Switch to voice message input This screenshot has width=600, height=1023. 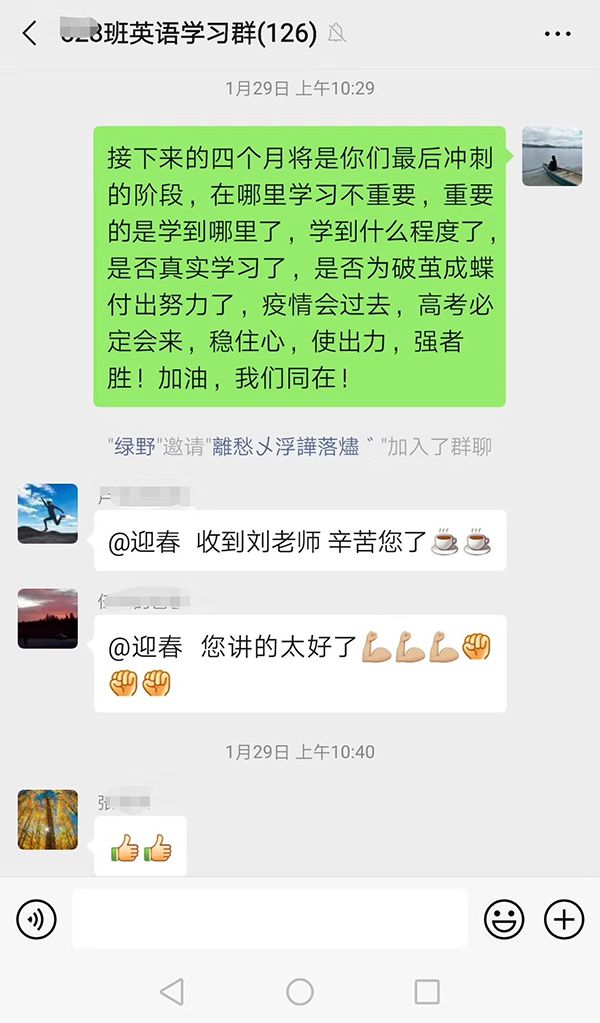[x=37, y=918]
